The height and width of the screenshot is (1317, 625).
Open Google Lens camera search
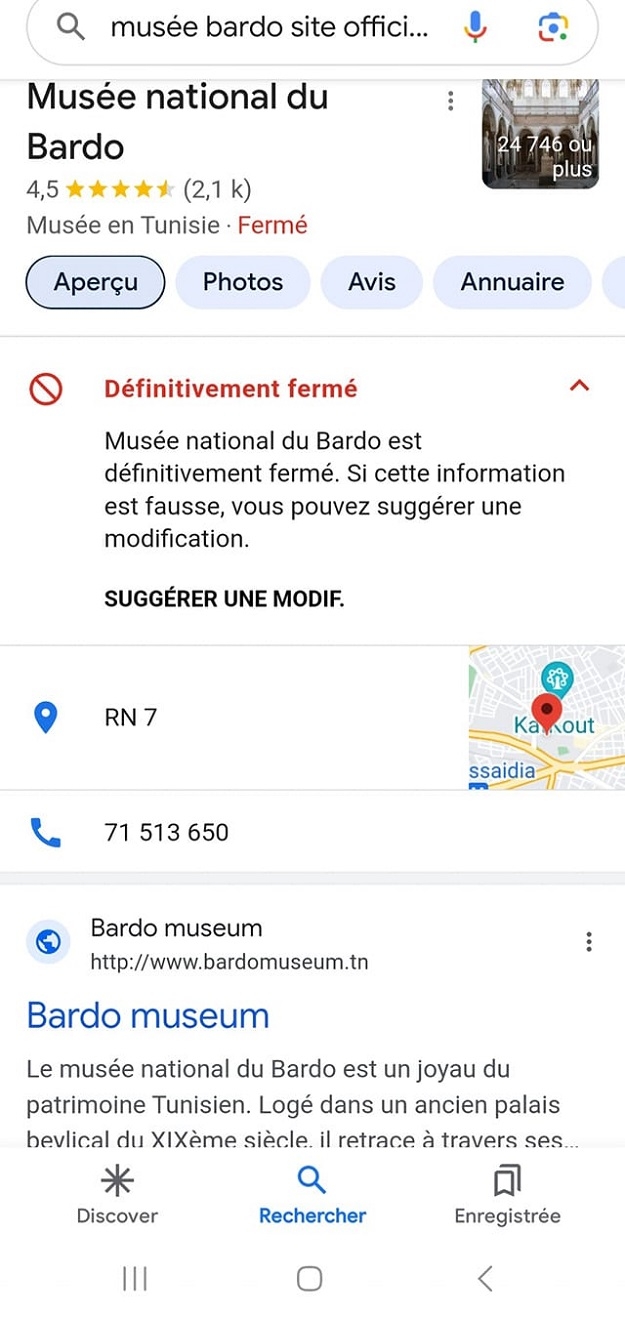pyautogui.click(x=552, y=28)
